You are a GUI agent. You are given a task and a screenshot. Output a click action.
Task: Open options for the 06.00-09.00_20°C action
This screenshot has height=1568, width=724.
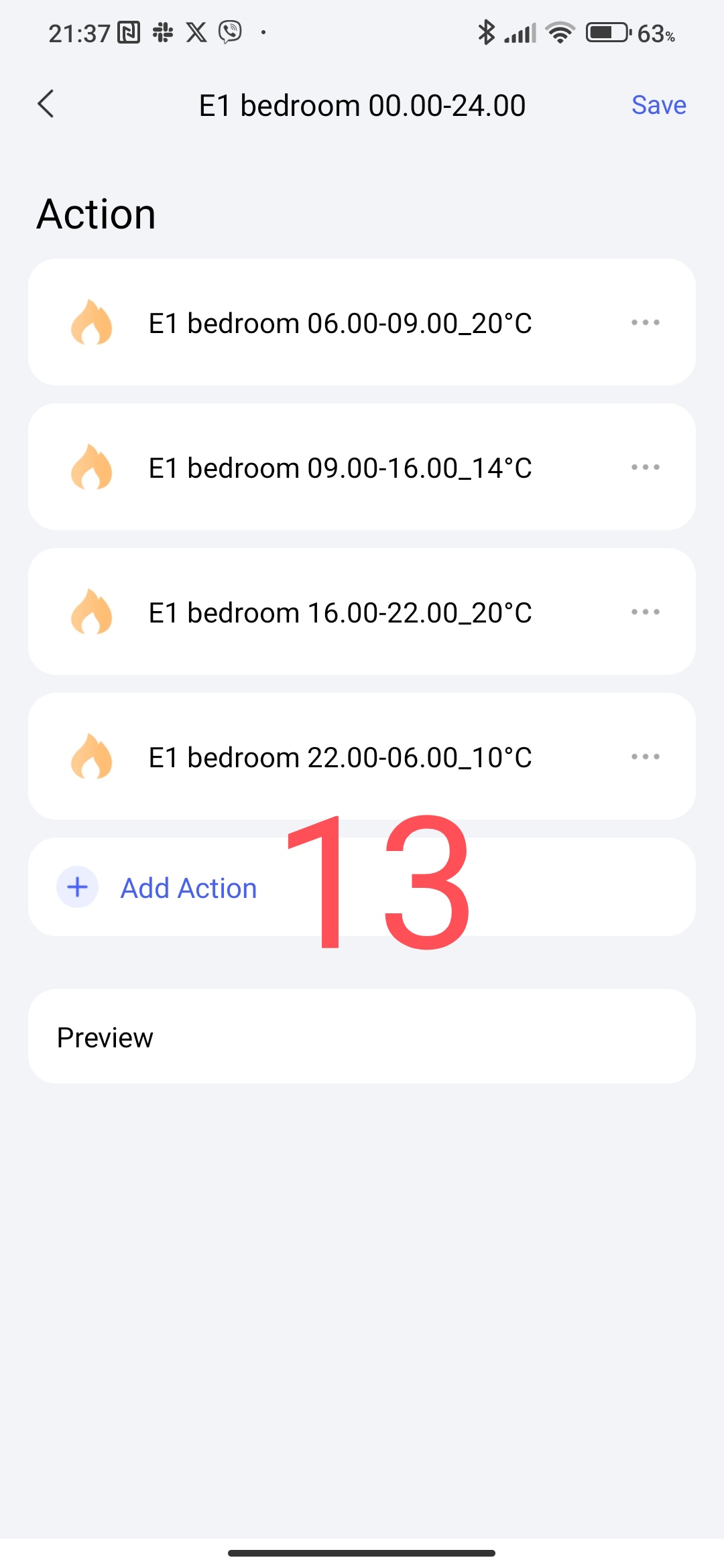click(x=645, y=323)
